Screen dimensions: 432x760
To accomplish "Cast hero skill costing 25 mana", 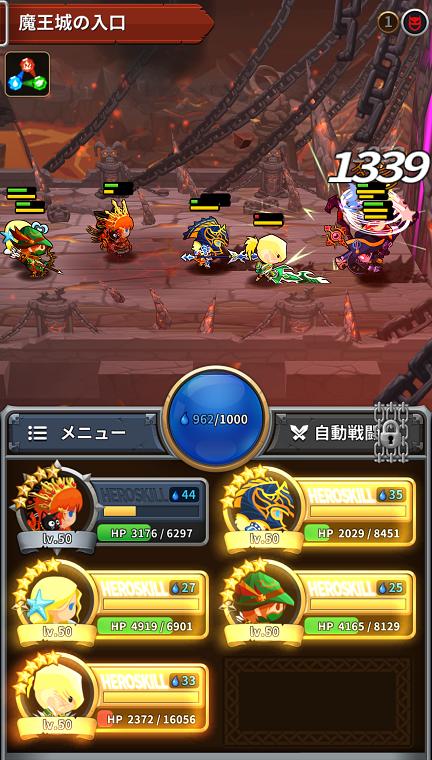I will click(x=319, y=603).
